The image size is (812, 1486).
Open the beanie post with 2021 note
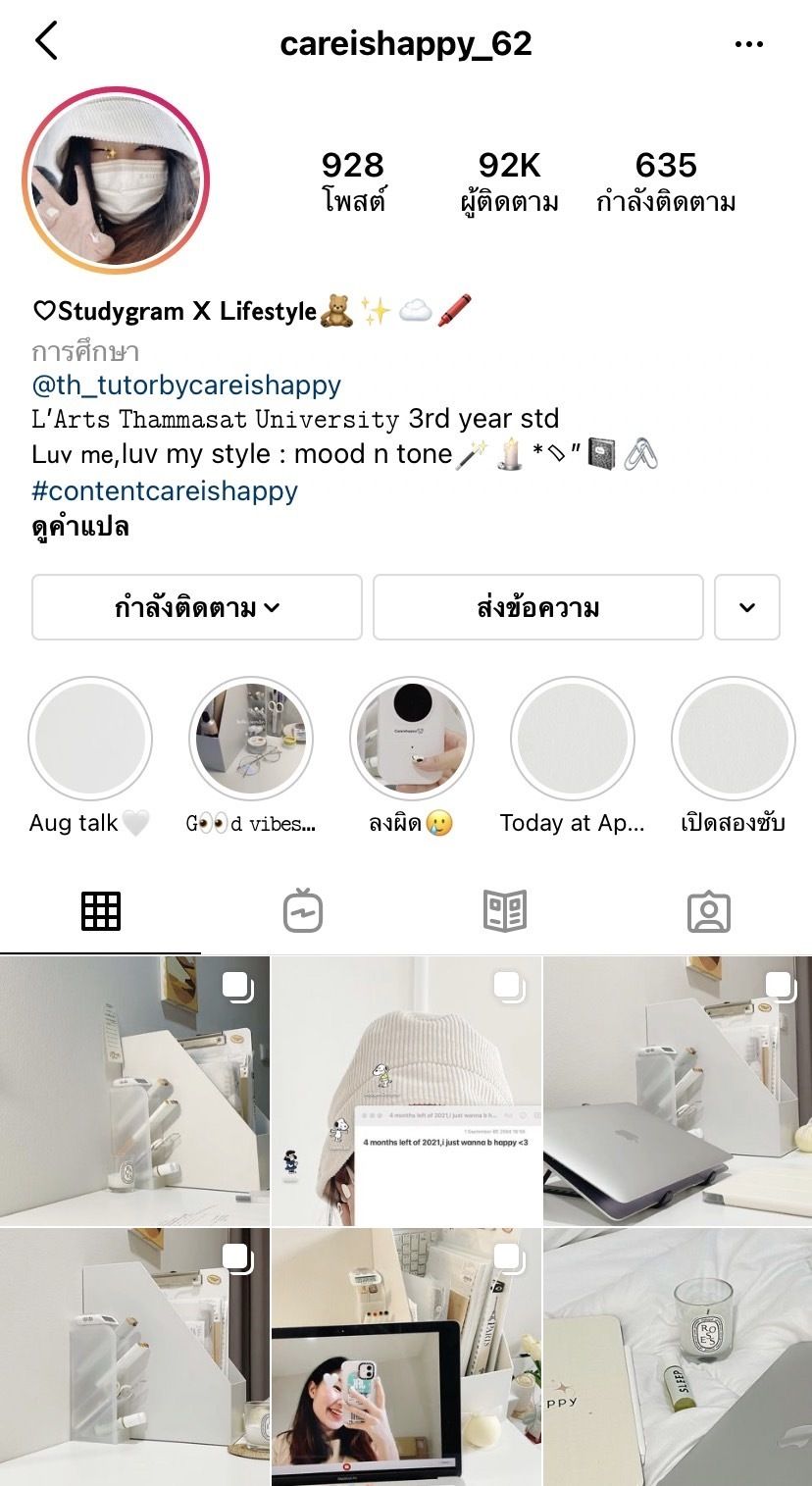click(x=406, y=1091)
